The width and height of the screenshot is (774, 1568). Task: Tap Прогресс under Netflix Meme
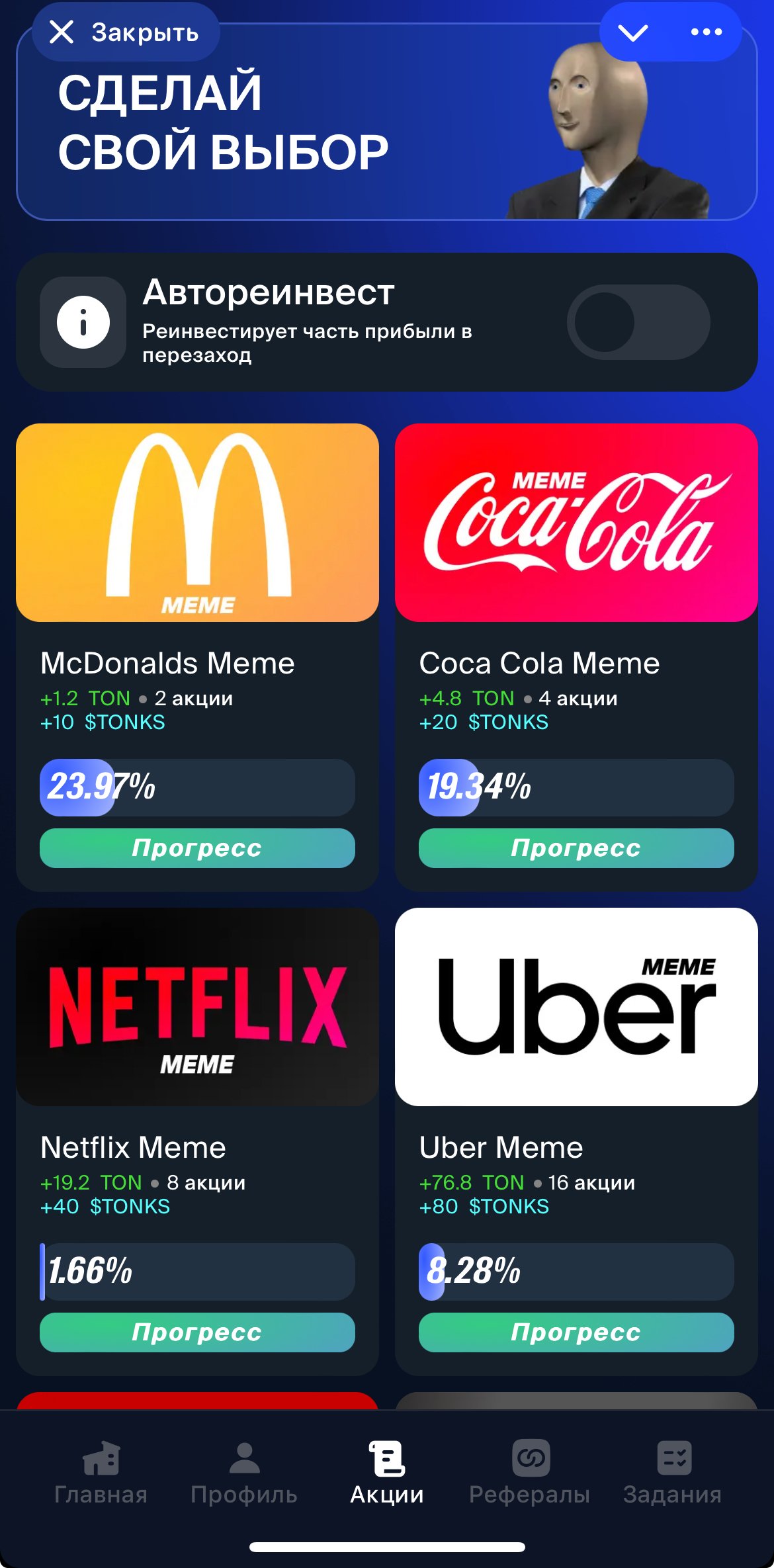(x=197, y=1332)
